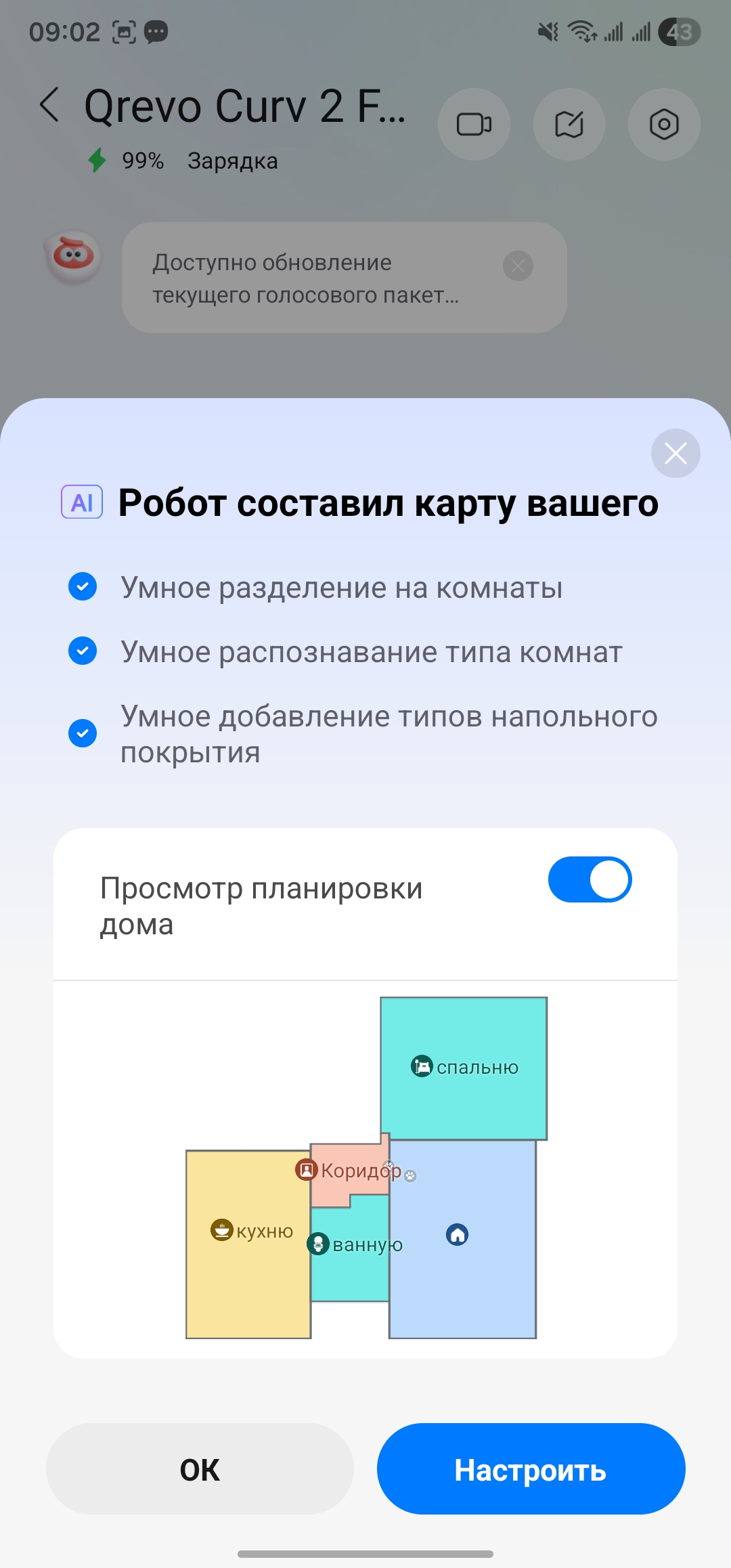
Task: Close the AI map dialog
Action: pyautogui.click(x=675, y=453)
